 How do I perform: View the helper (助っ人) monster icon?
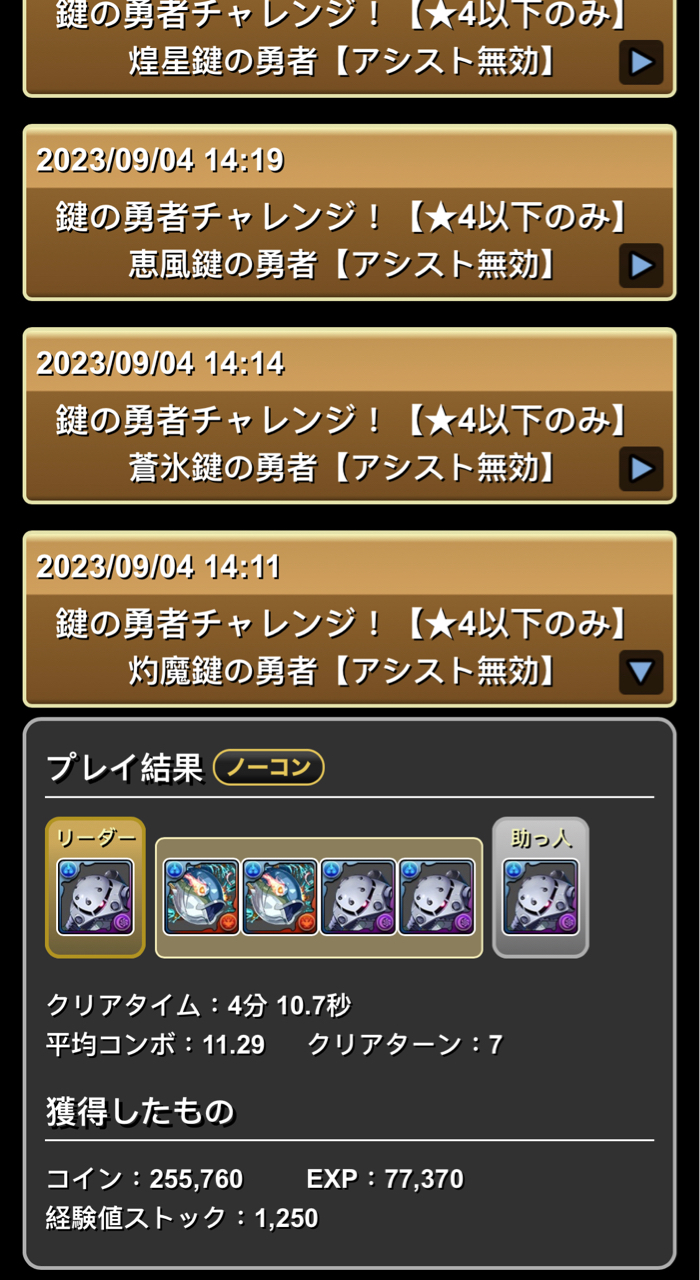(x=541, y=897)
